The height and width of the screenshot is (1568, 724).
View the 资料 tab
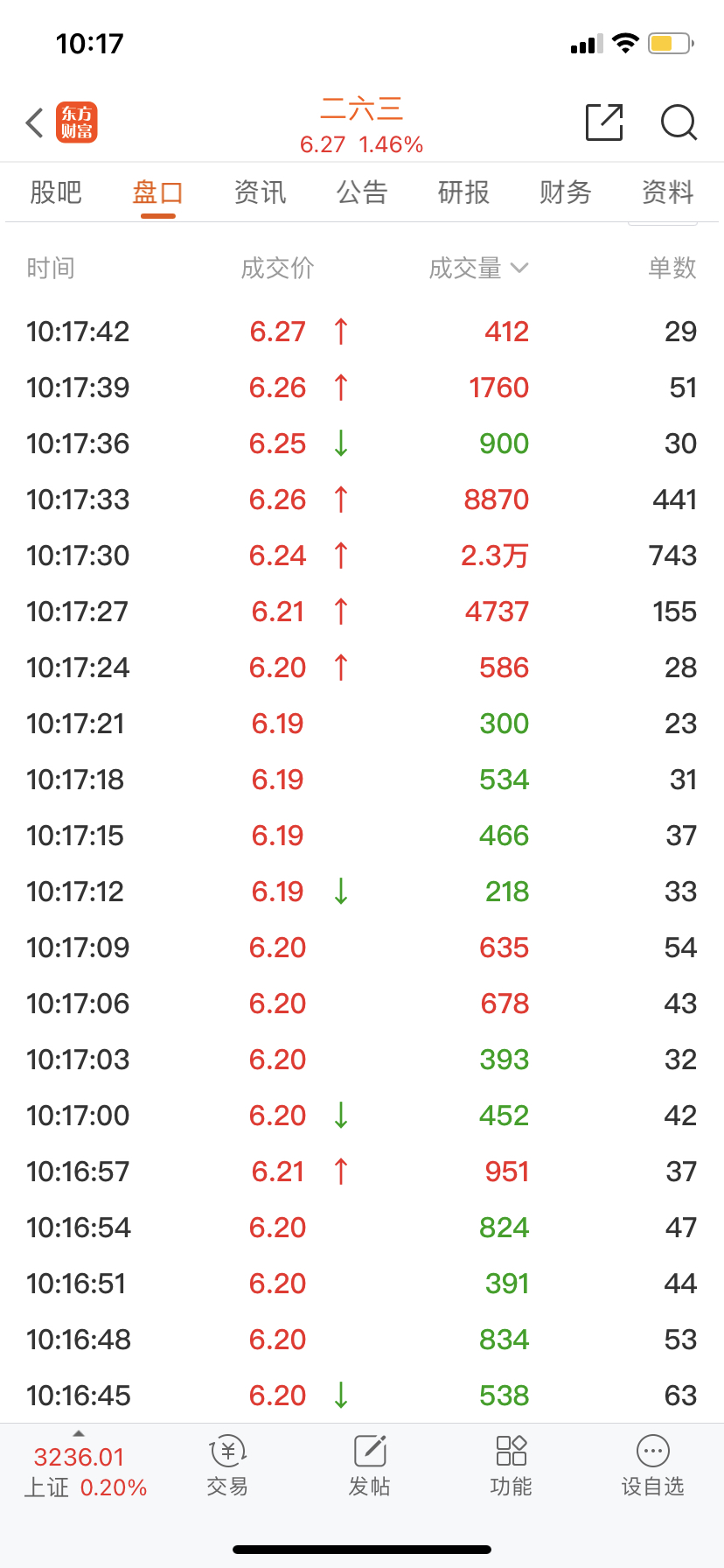coord(667,192)
